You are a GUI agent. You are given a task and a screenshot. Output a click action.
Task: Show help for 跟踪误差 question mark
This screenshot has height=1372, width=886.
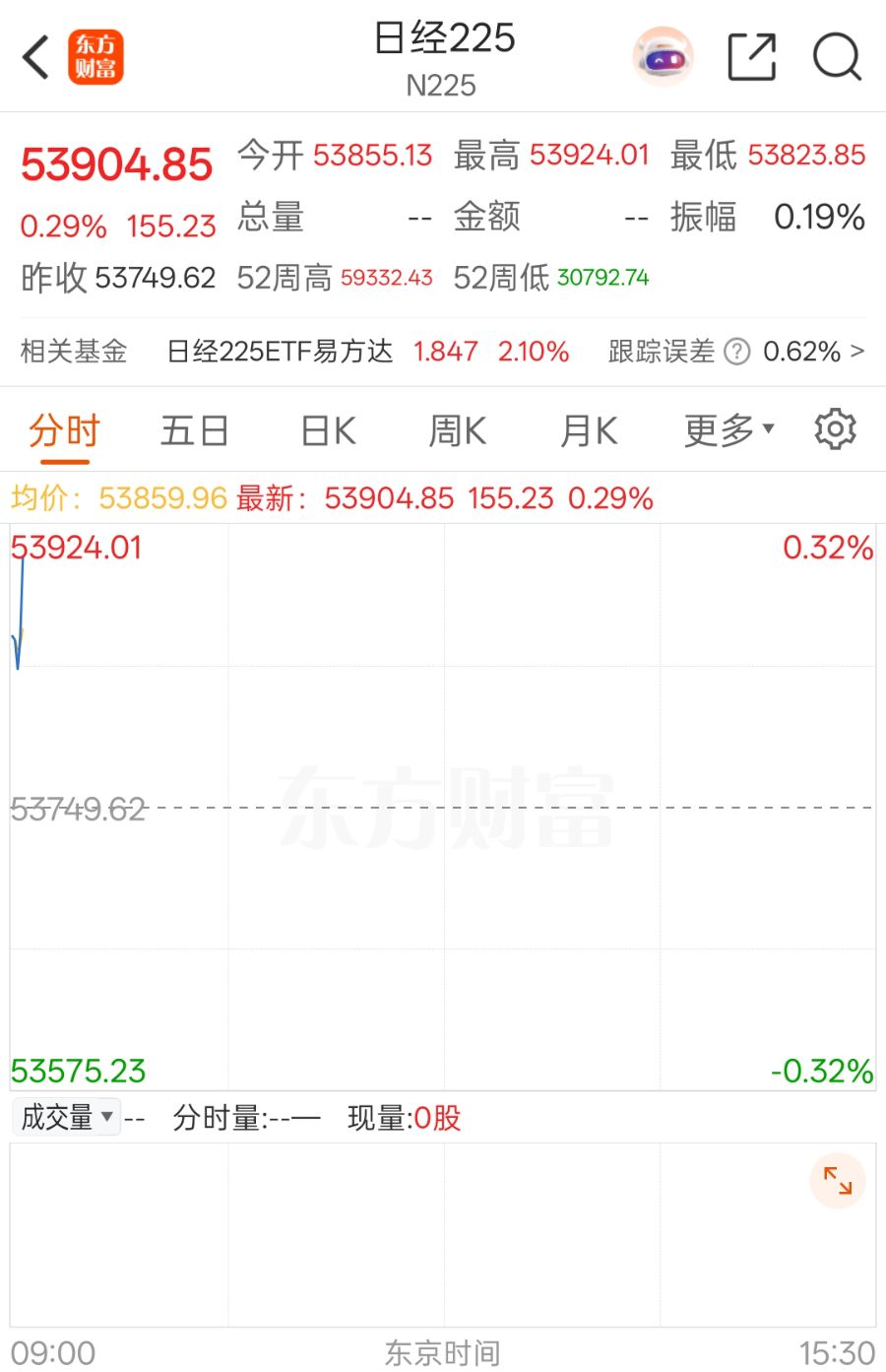[x=736, y=352]
